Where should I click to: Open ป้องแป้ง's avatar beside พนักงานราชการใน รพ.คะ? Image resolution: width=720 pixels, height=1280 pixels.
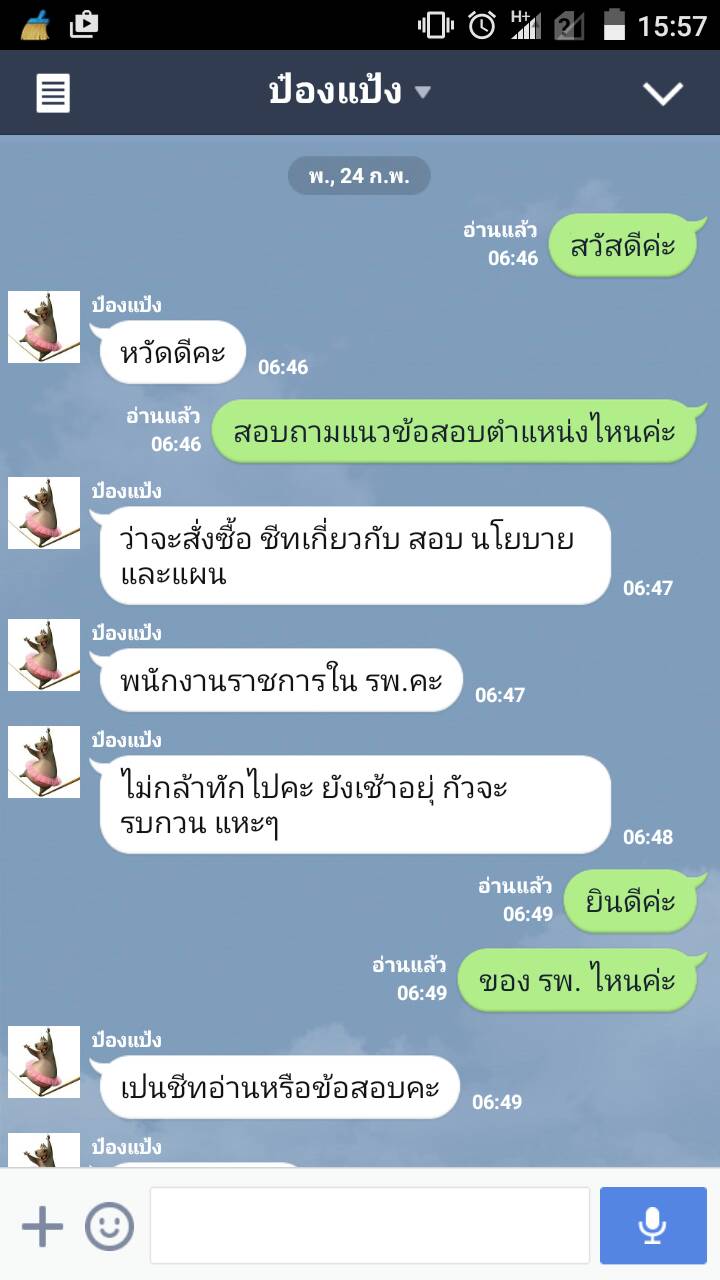tap(44, 655)
